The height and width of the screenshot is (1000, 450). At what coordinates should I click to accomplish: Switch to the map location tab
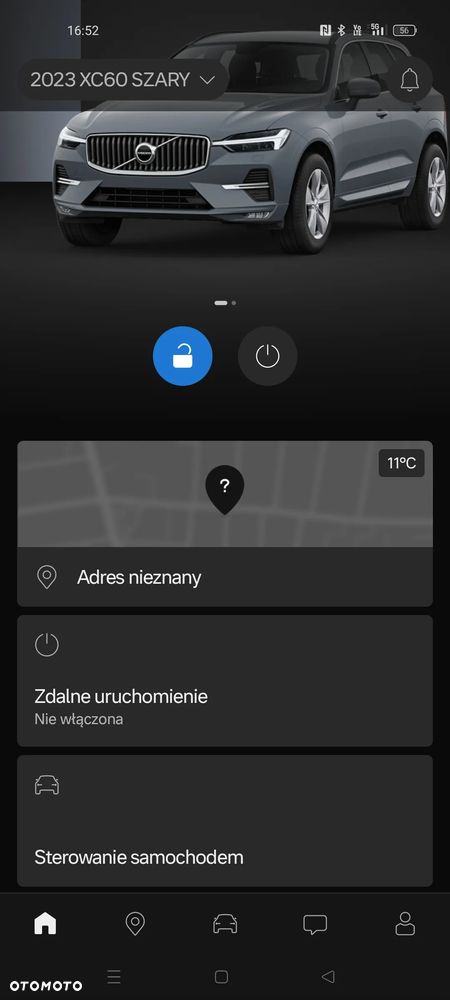[135, 923]
